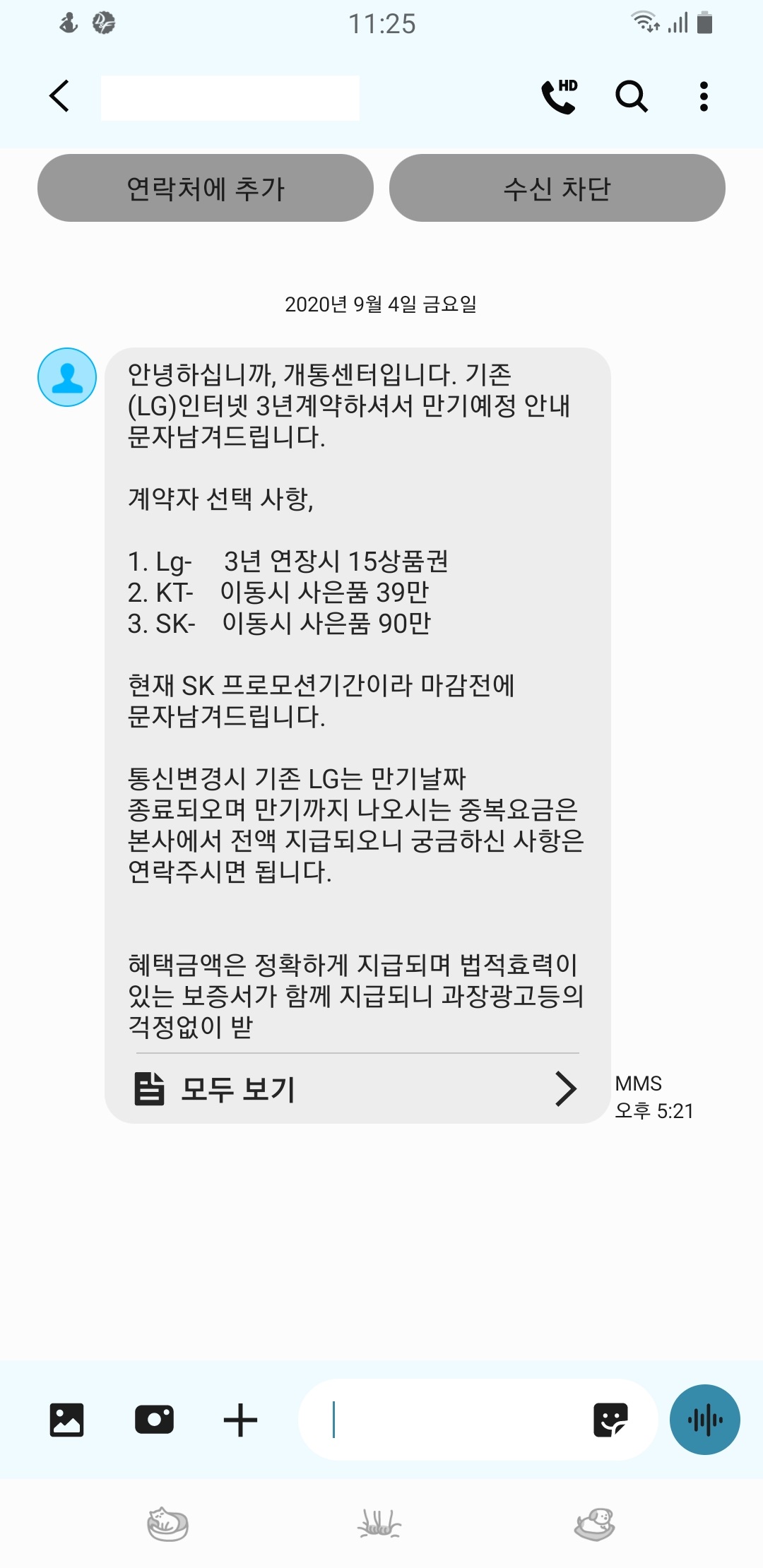Block sender with 수신 차단
Viewport: 763px width, 1568px height.
(x=557, y=189)
